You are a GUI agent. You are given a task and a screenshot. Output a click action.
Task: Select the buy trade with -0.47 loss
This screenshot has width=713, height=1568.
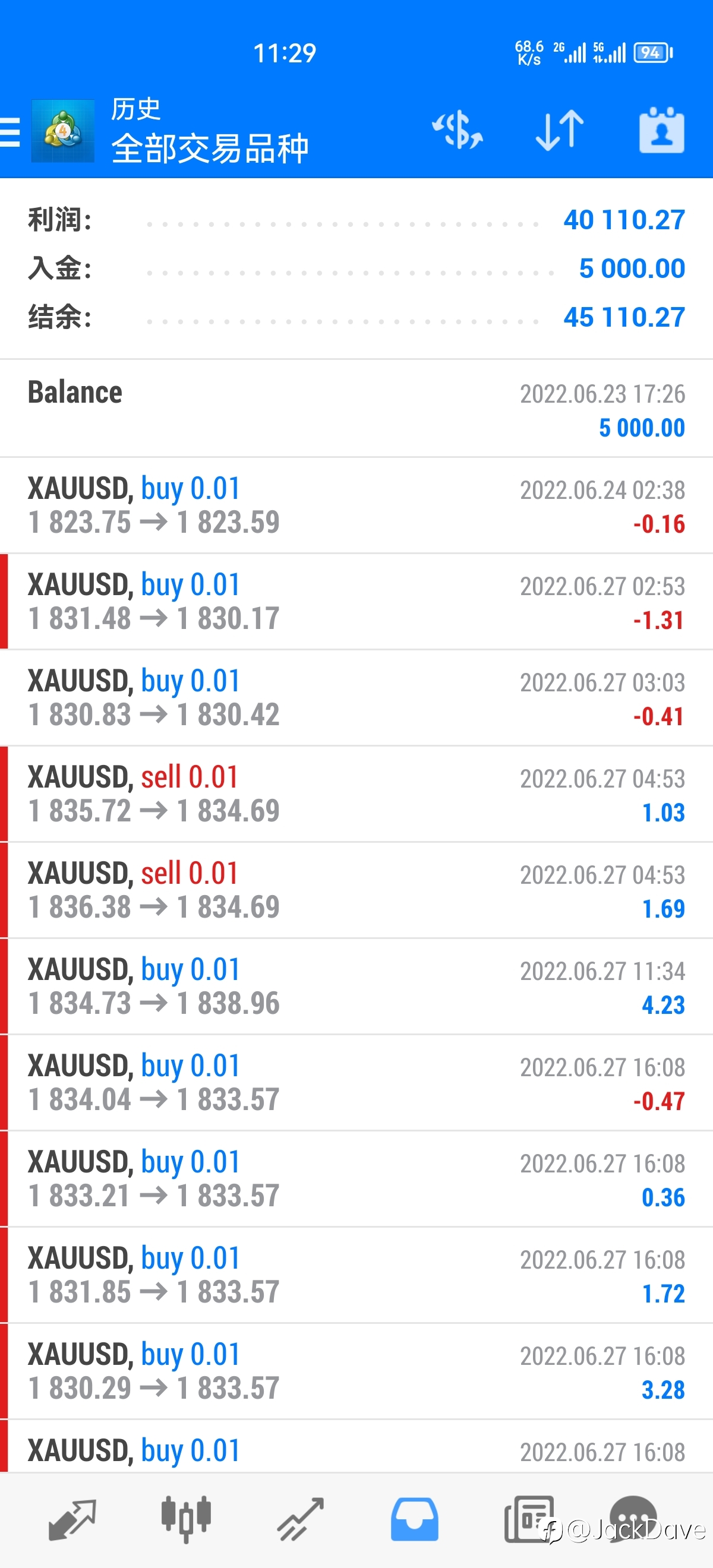(356, 1082)
